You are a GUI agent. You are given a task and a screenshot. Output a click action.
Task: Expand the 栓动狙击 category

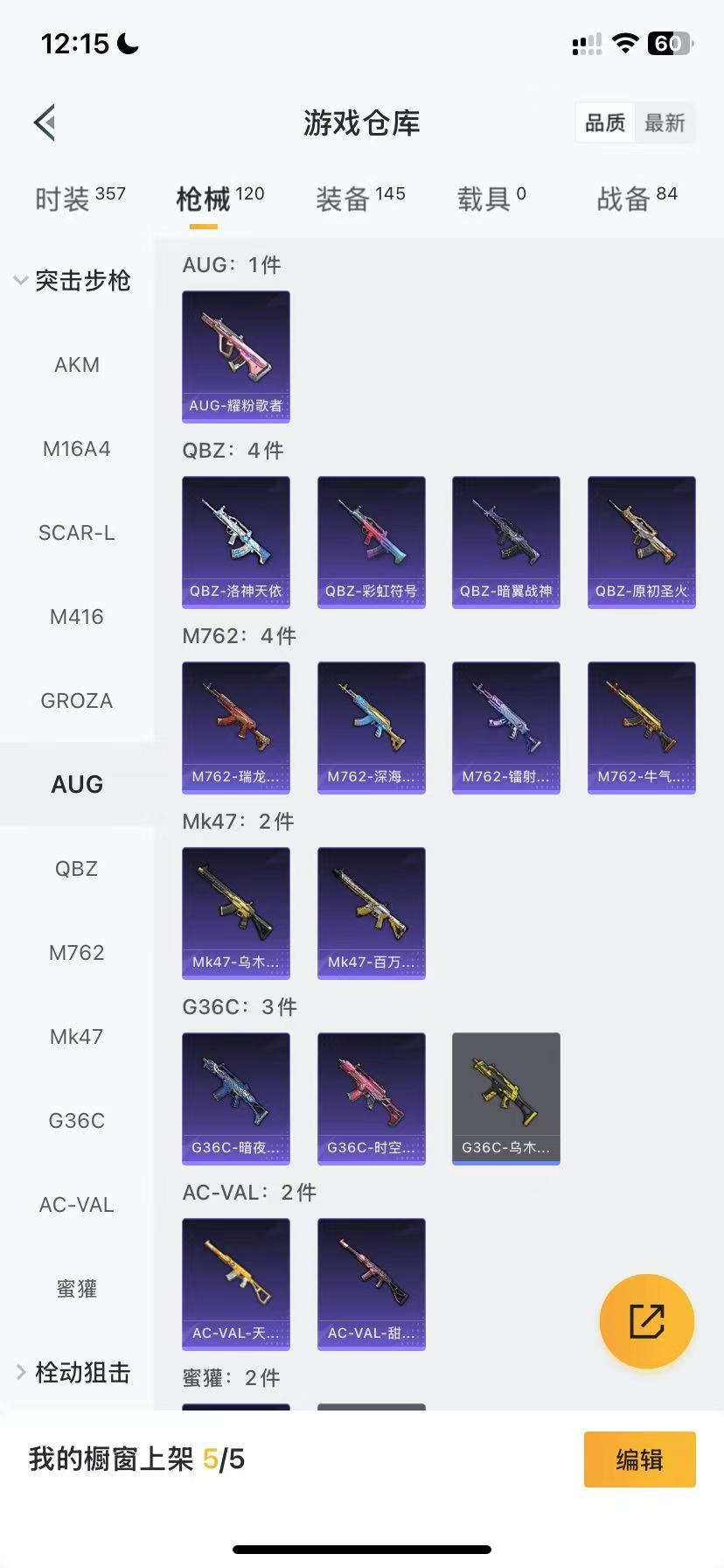73,1372
